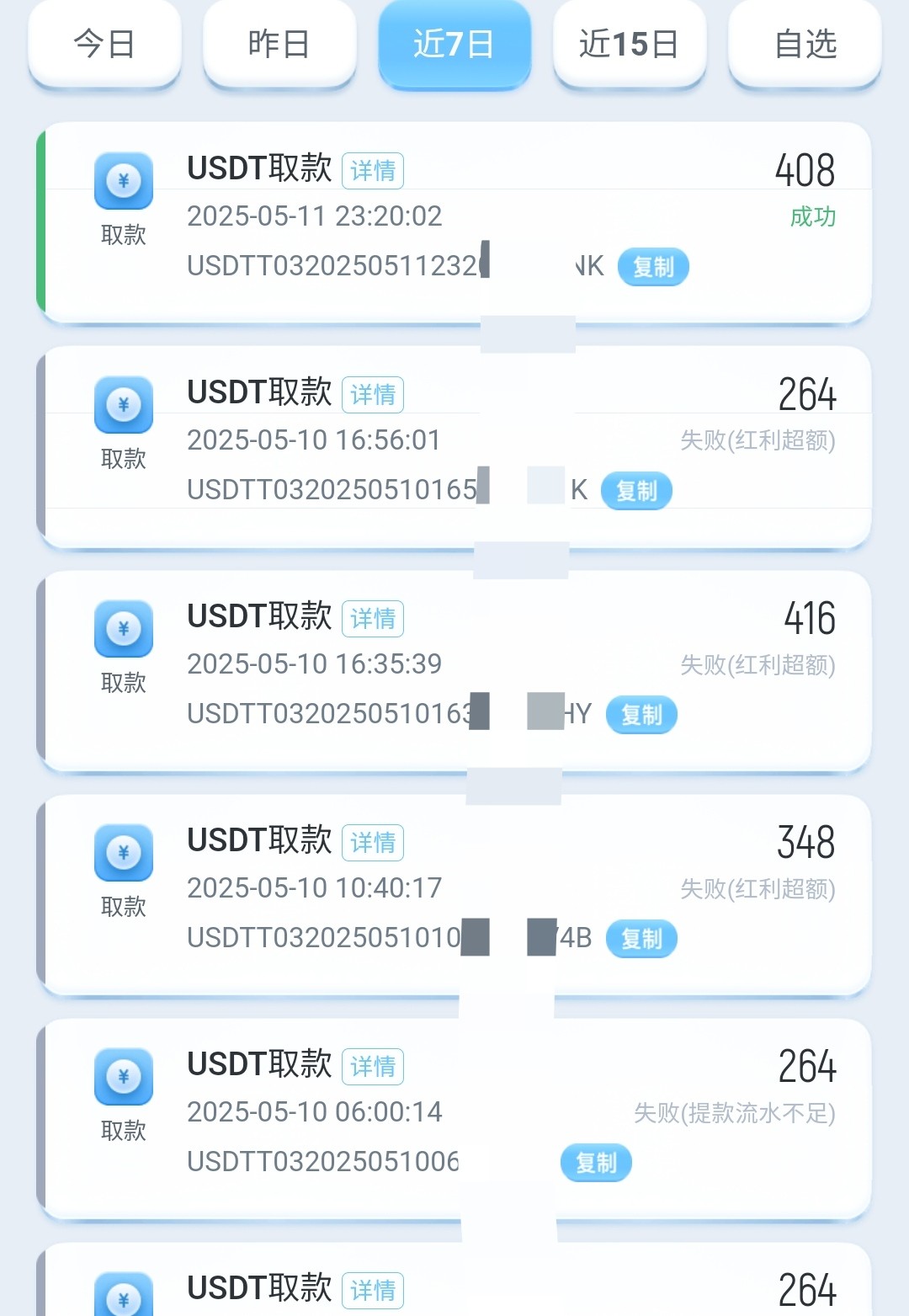This screenshot has width=909, height=1316.
Task: Open 详情 for the 06:00:14 withdrawal
Action: 373,1067
